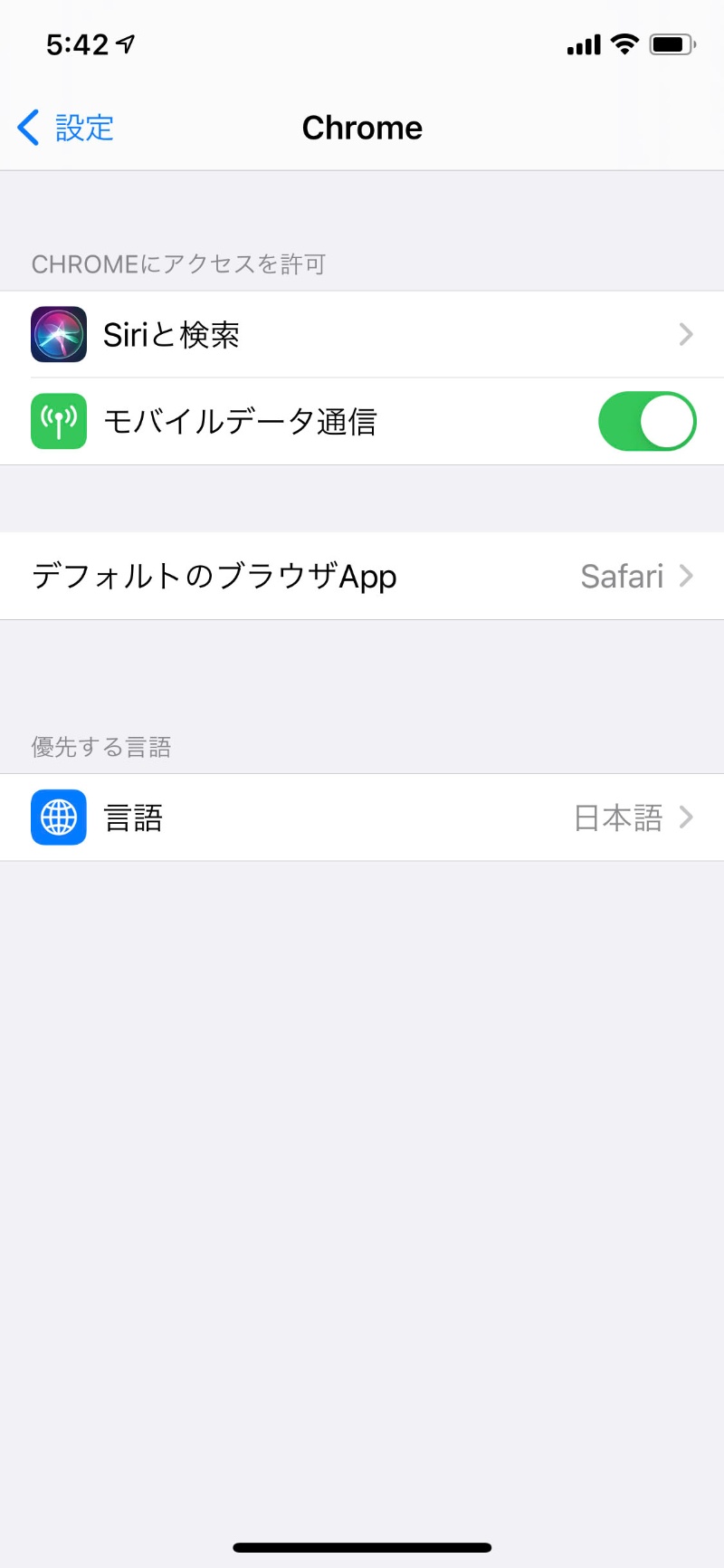Open デフォルトのブラウザApp setting
The width and height of the screenshot is (724, 1568).
[362, 577]
